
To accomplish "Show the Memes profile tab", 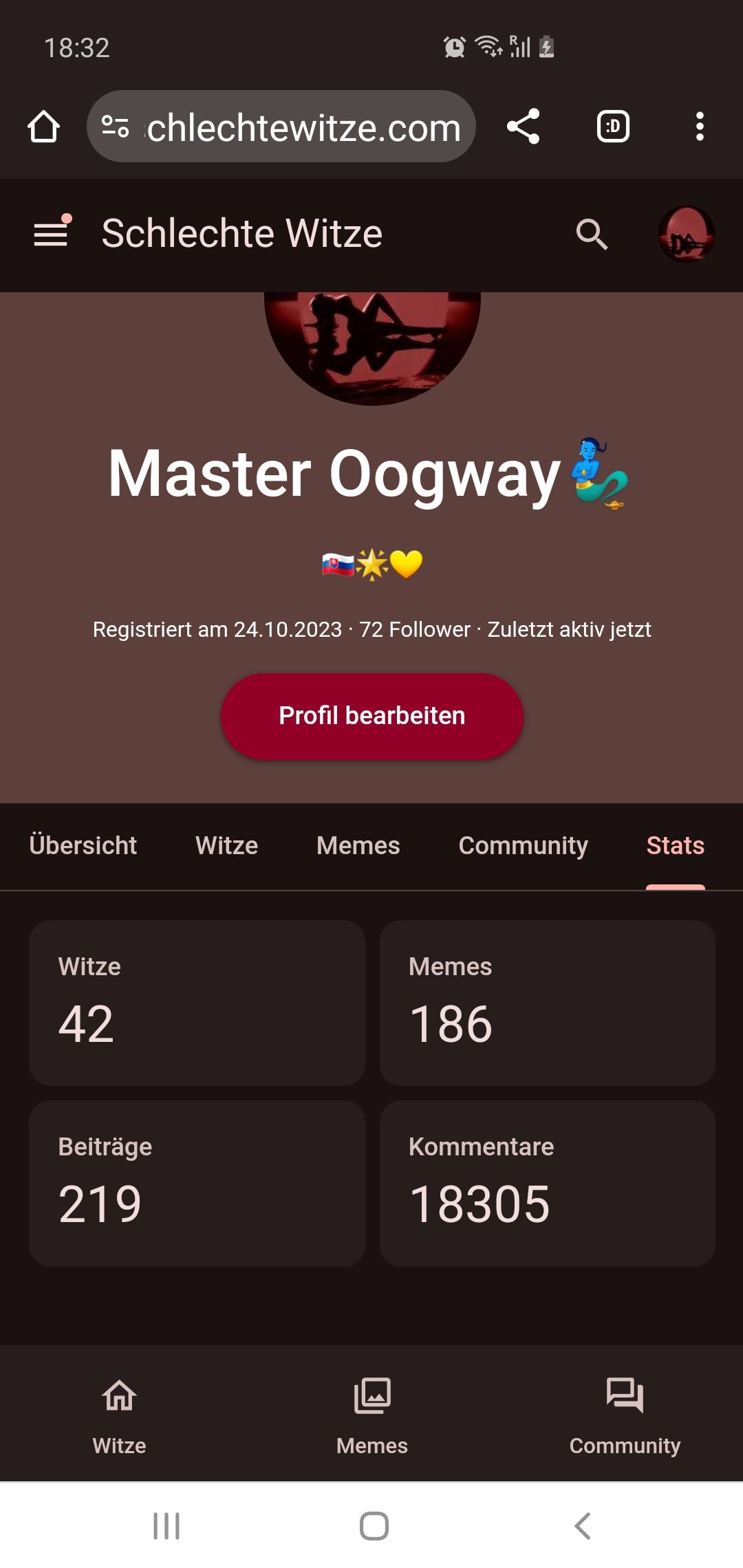I will point(358,845).
